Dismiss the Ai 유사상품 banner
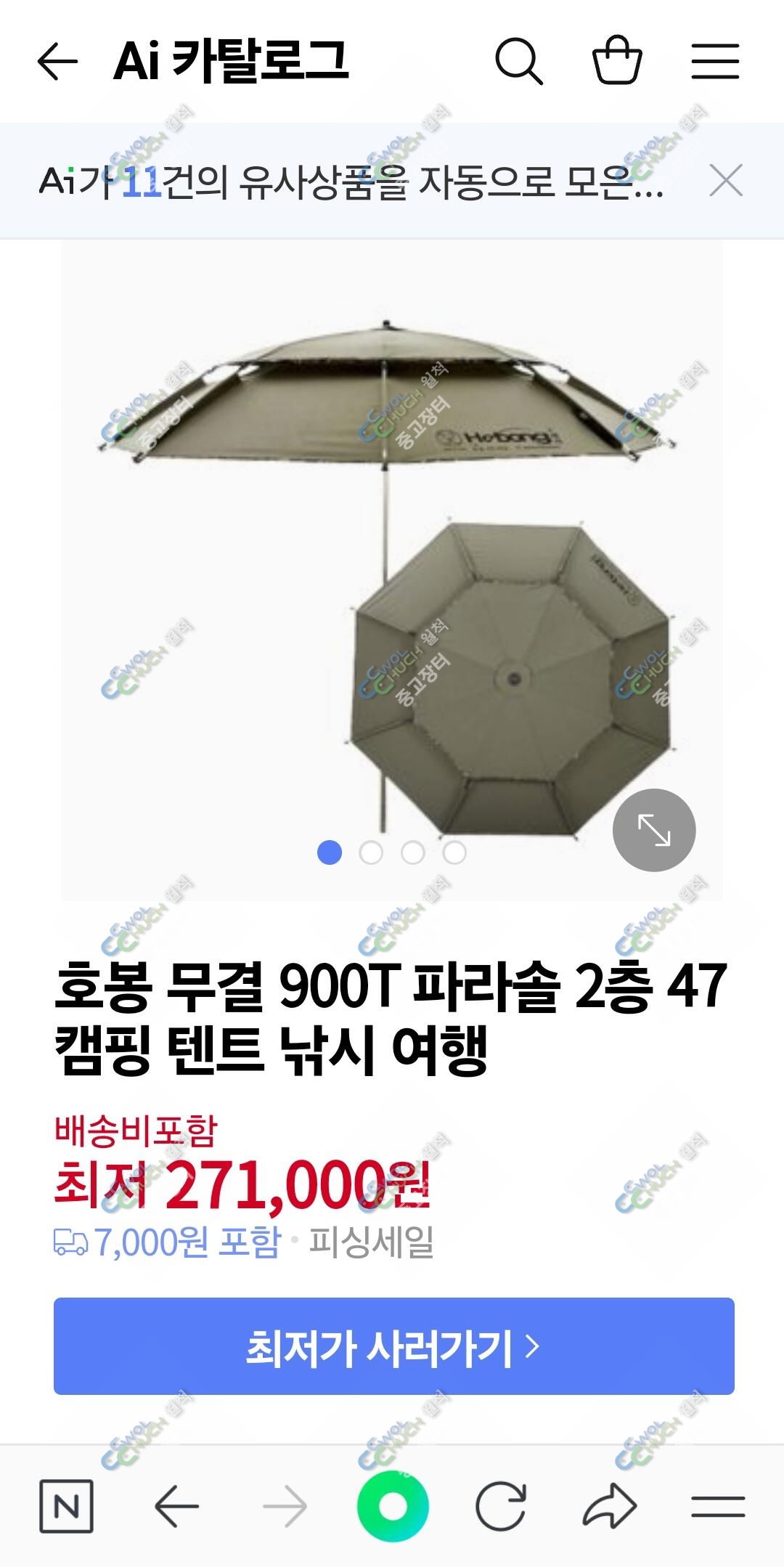784x1567 pixels. (x=726, y=180)
